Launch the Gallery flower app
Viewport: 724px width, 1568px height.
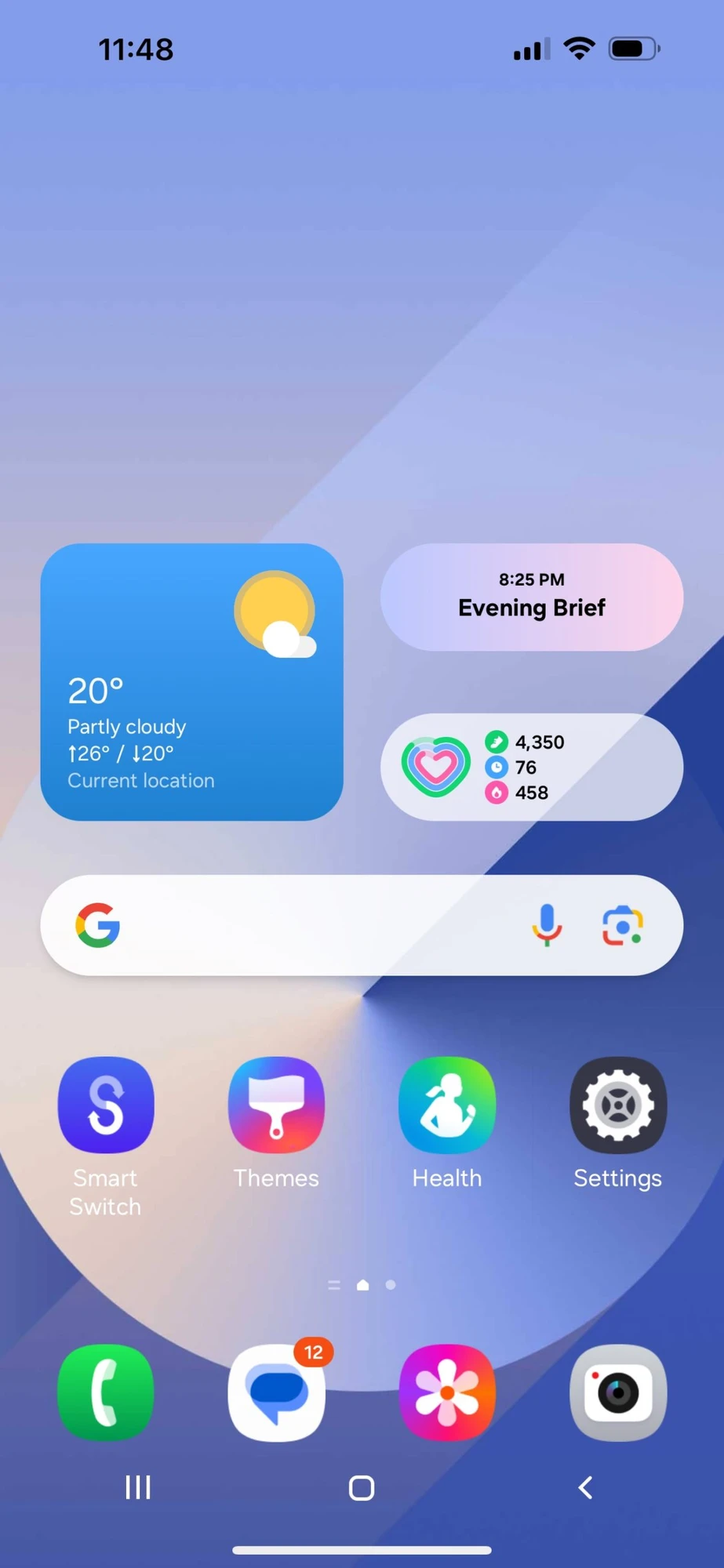[x=447, y=1393]
